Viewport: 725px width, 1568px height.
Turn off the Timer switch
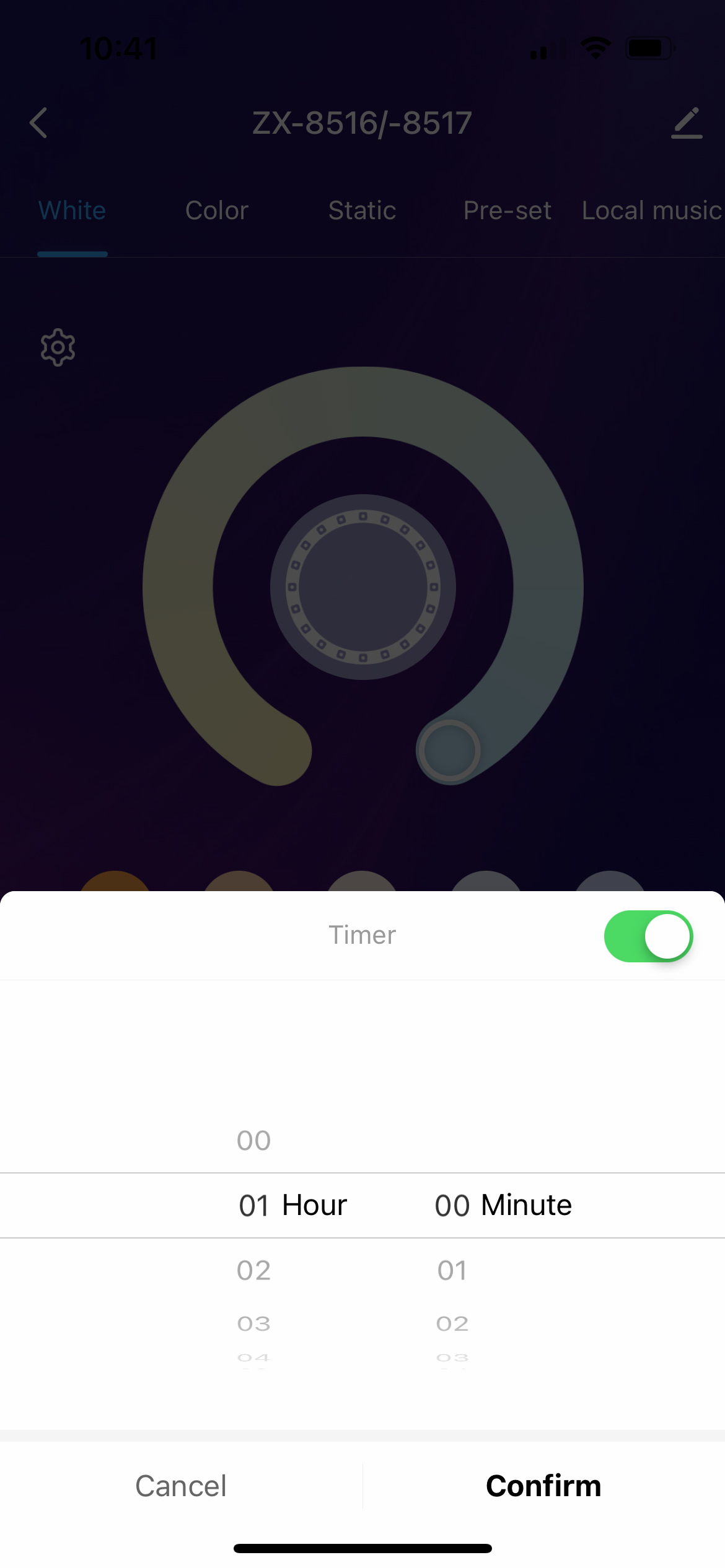tap(648, 936)
